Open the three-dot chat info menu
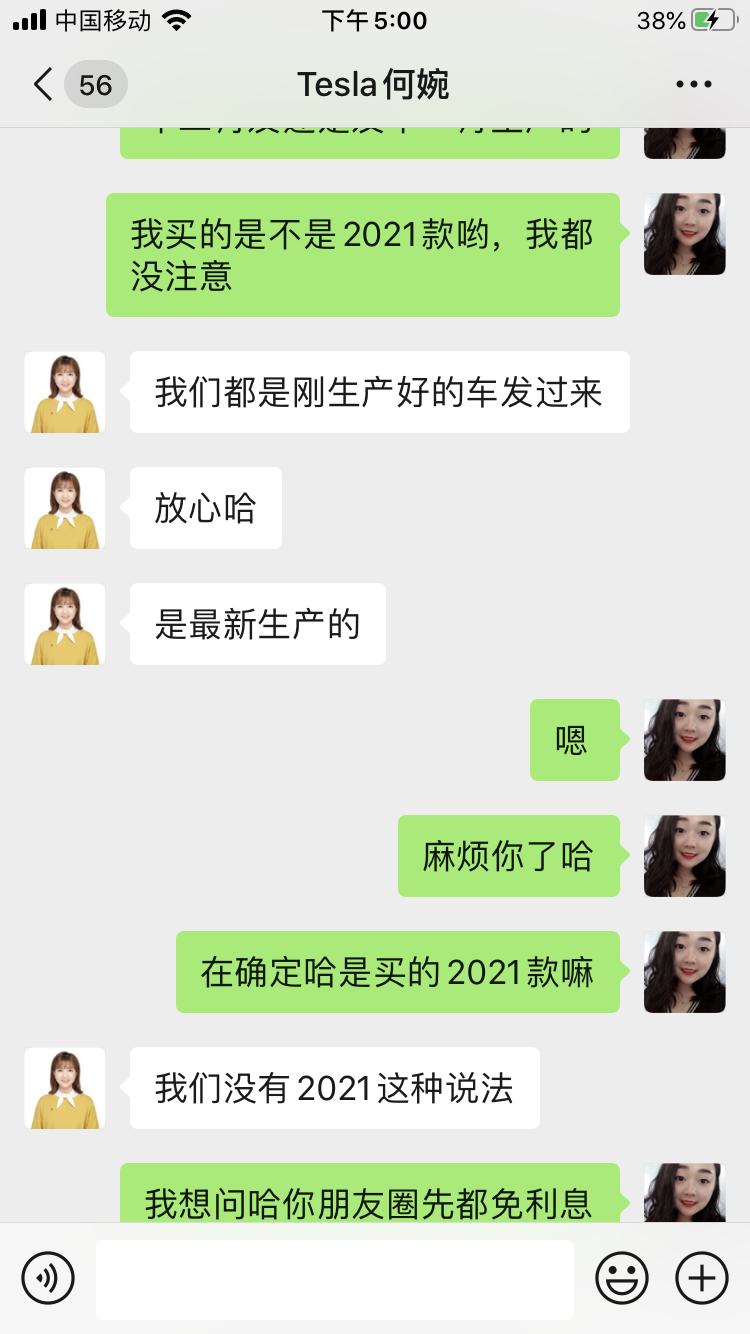The image size is (750, 1334). [693, 84]
